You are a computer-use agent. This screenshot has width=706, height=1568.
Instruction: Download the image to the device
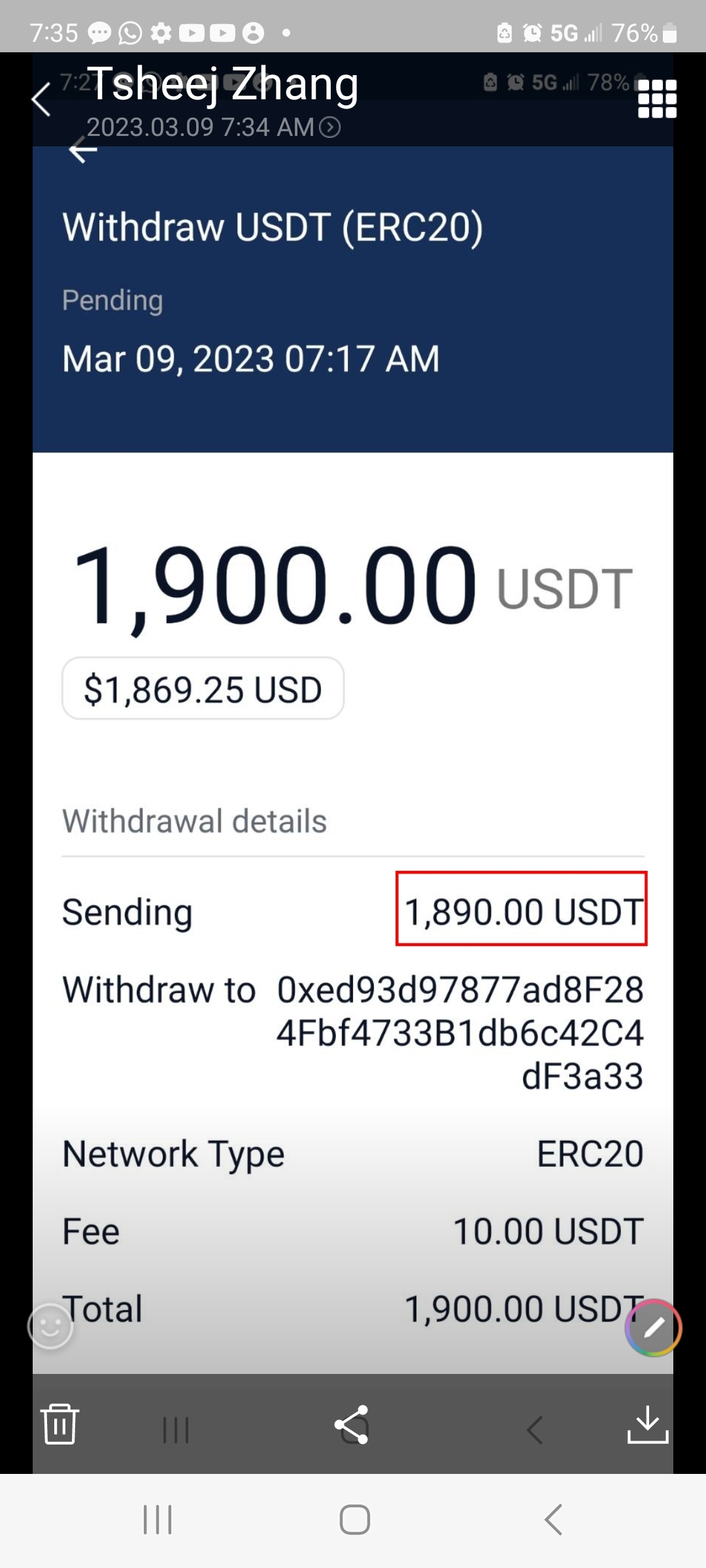coord(647,1424)
